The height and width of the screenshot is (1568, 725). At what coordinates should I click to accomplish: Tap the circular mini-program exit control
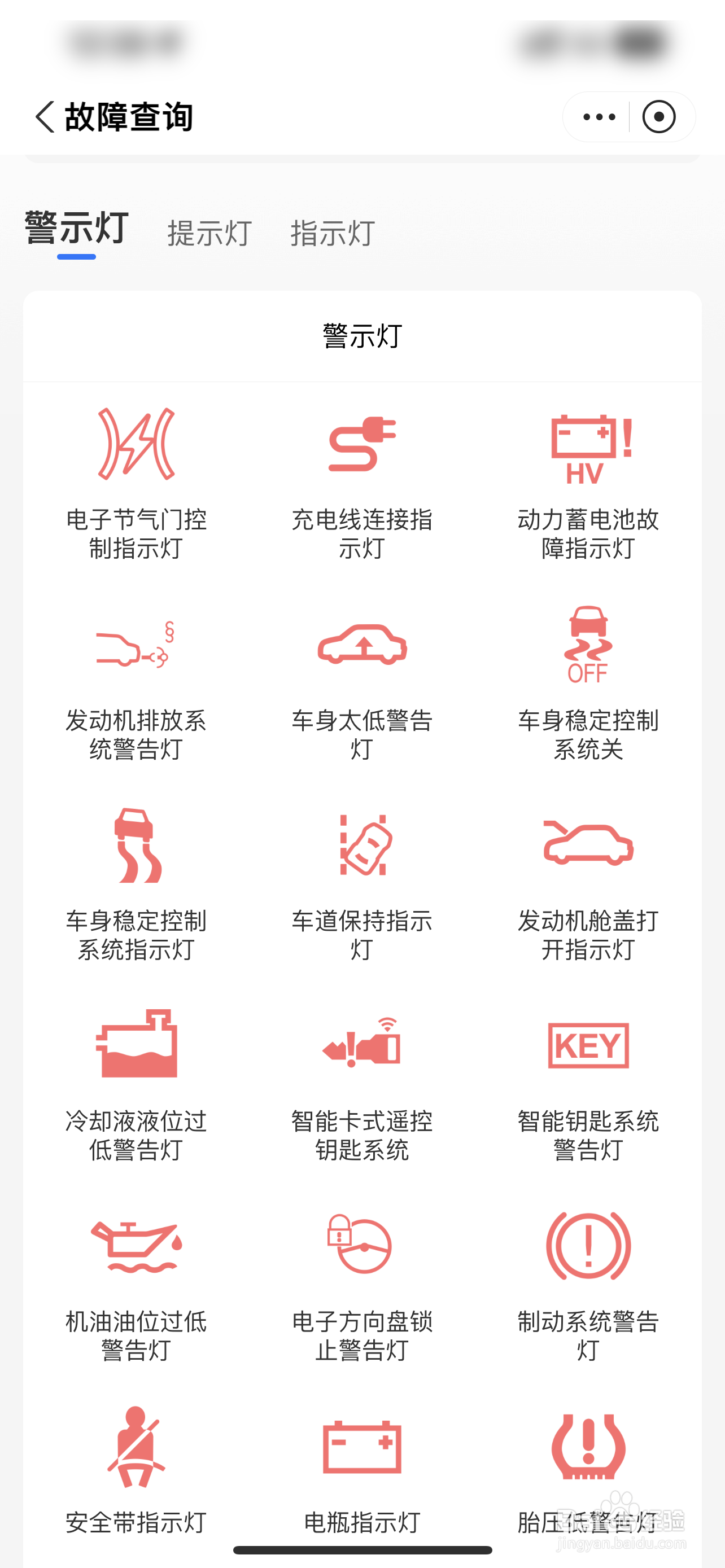pos(660,117)
